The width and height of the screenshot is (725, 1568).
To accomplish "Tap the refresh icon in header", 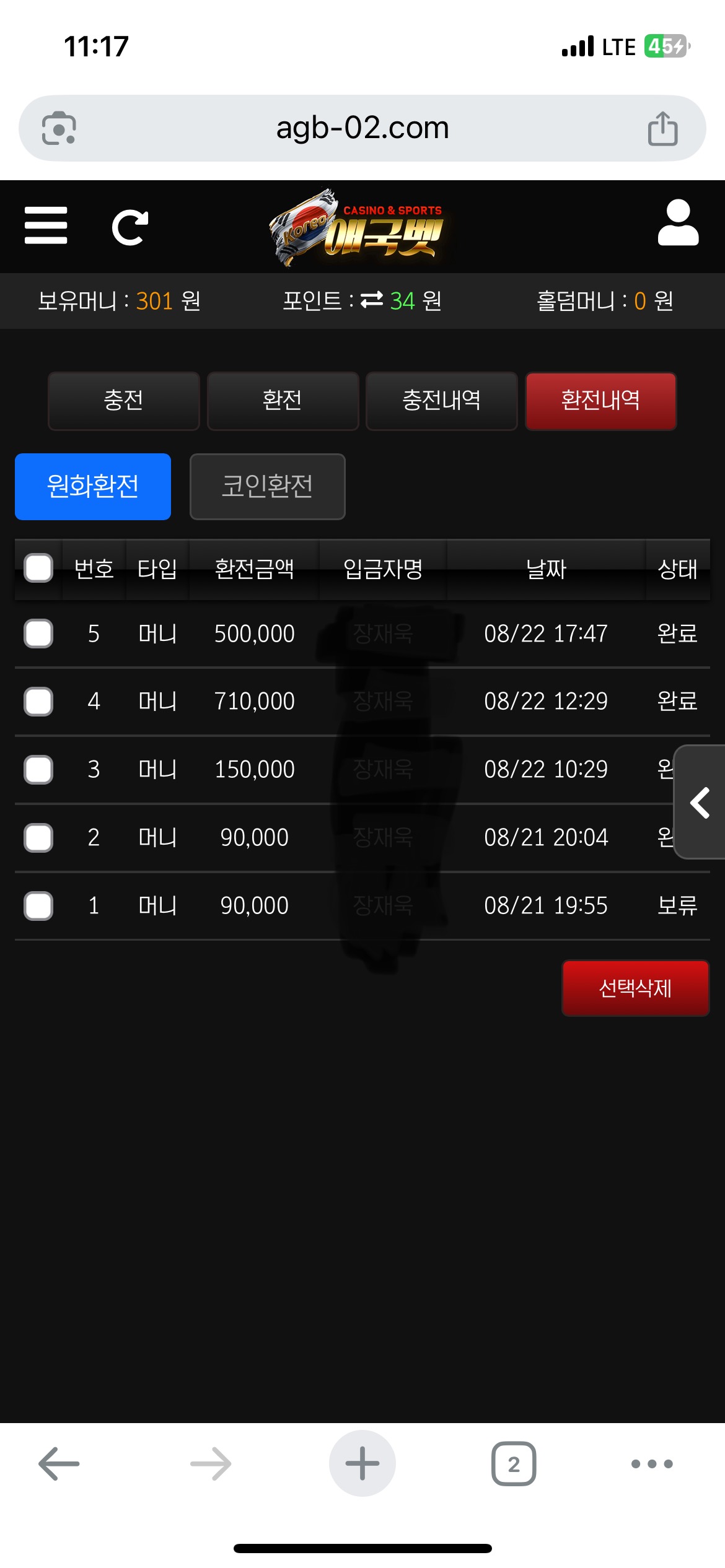I will [130, 227].
